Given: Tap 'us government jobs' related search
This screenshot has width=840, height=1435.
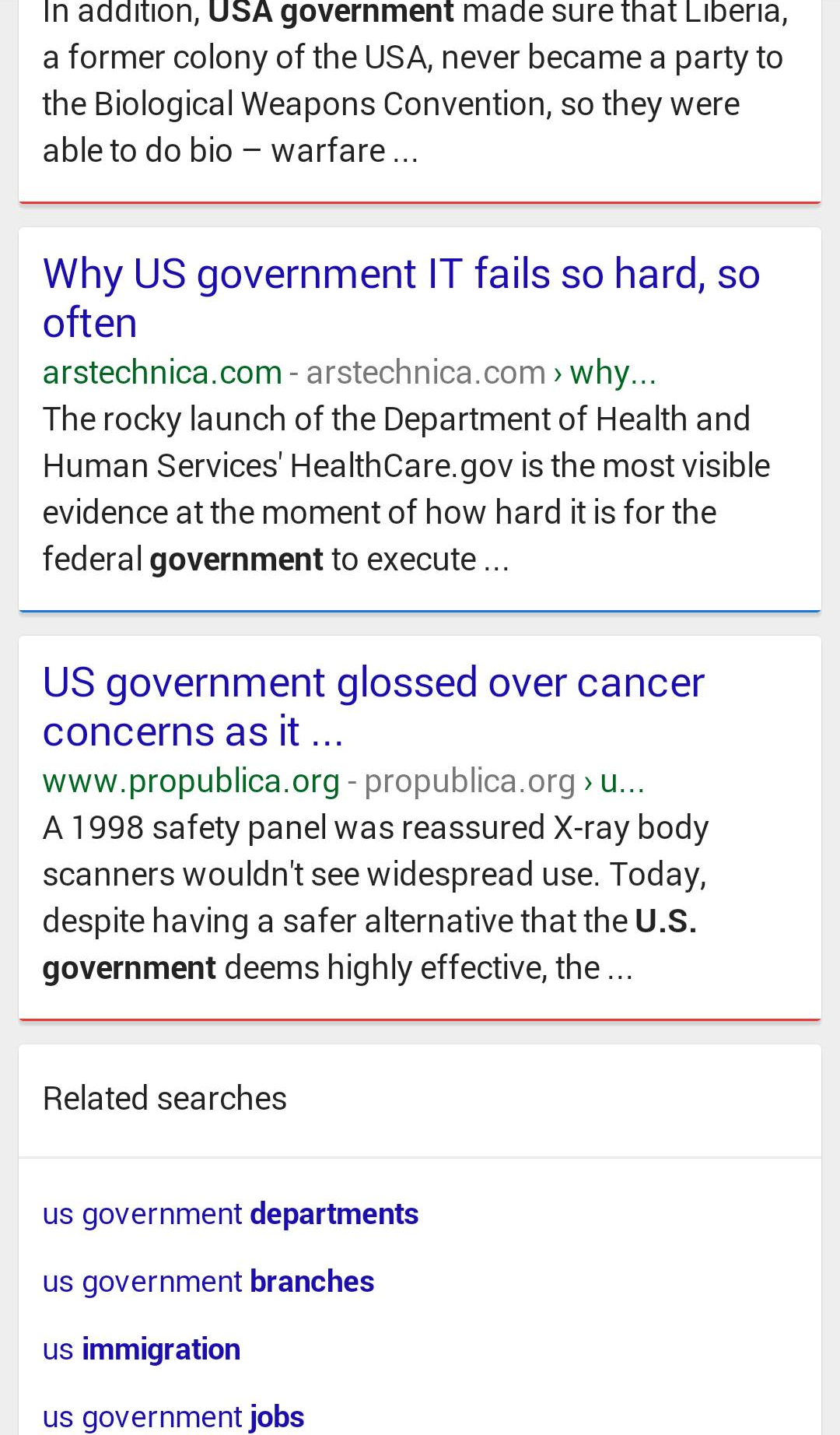Looking at the screenshot, I should [173, 1416].
